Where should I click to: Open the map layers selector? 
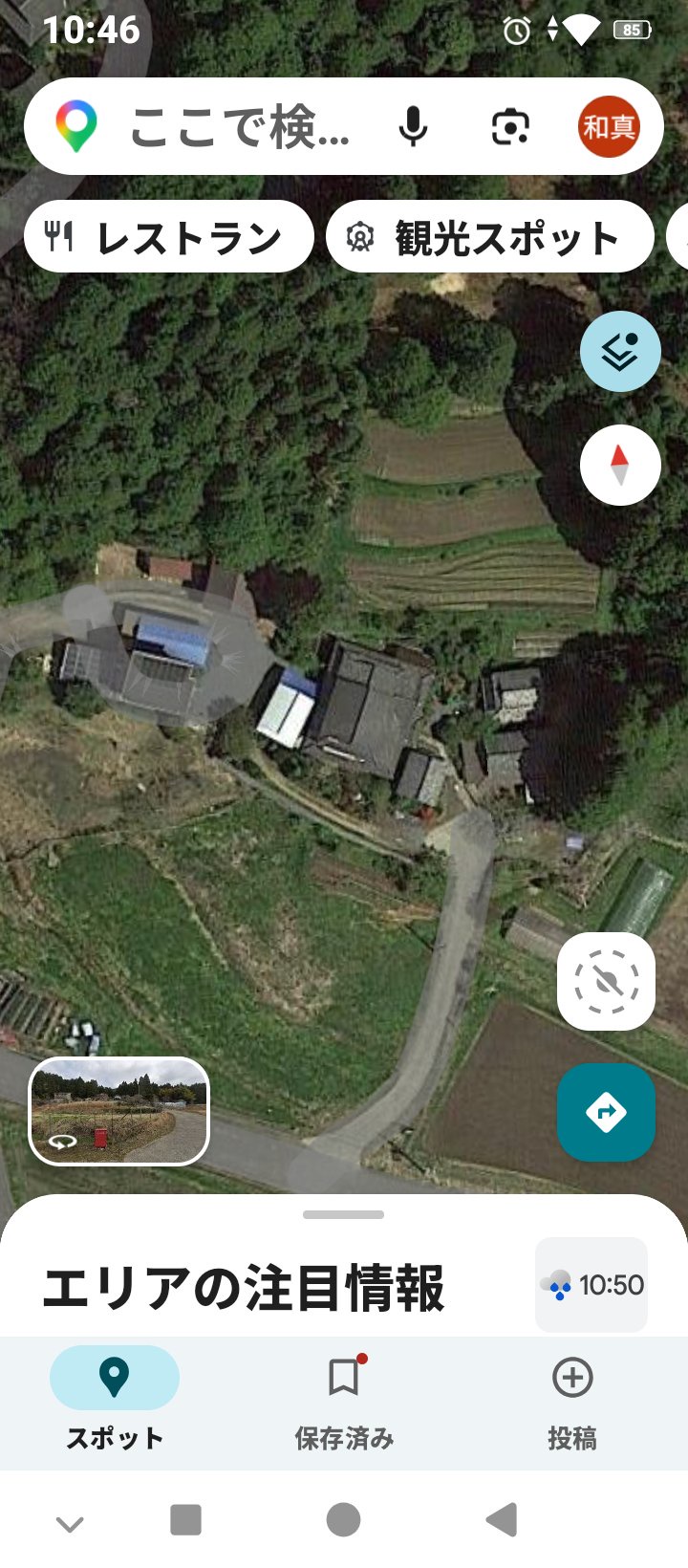point(620,352)
